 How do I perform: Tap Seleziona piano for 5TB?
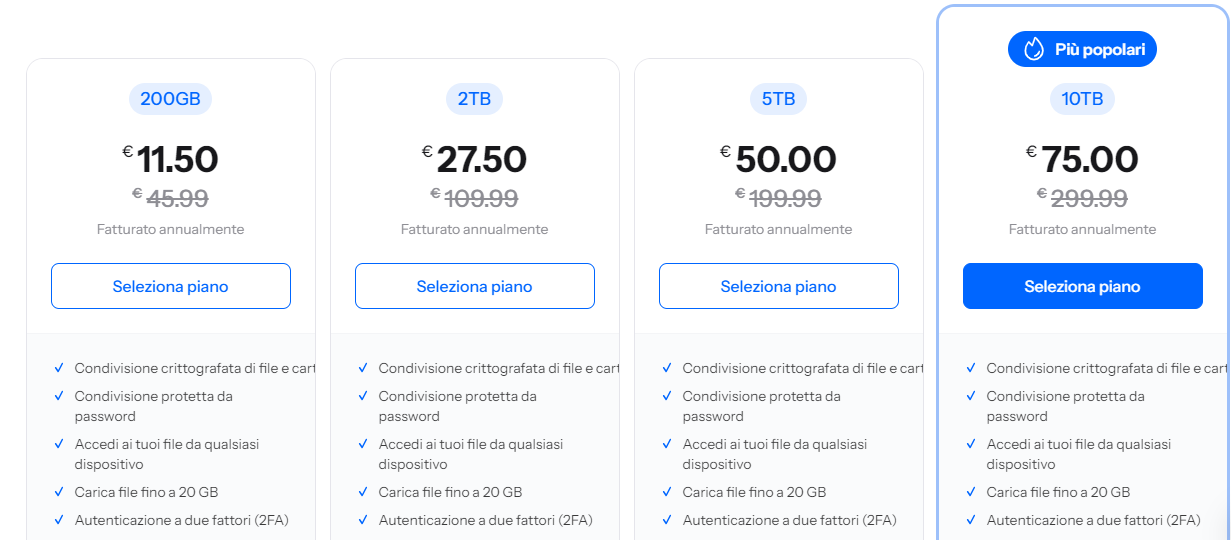[x=778, y=286]
